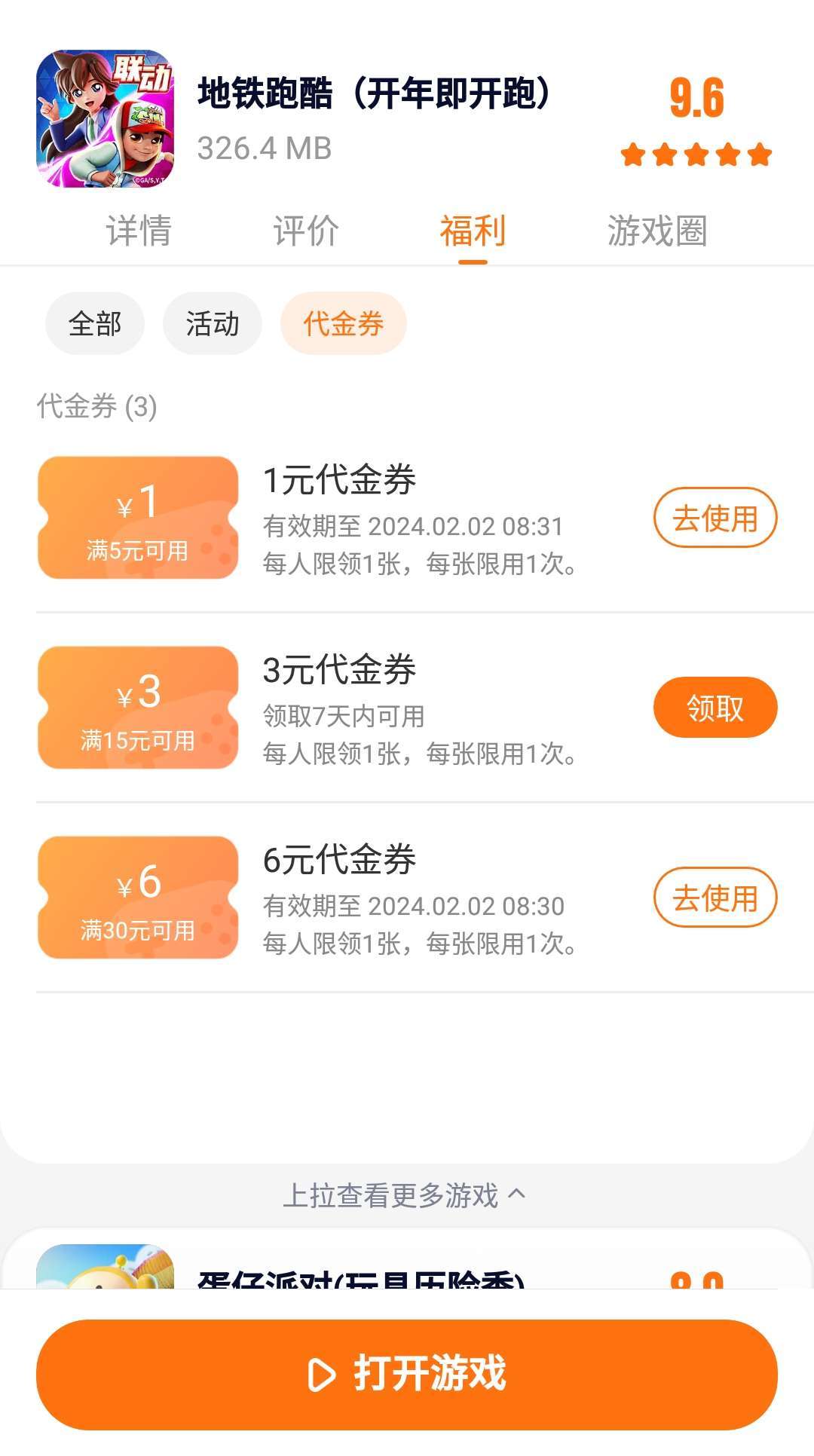This screenshot has height=1456, width=814.
Task: Filter benefits by 全部
Action: pyautogui.click(x=95, y=323)
